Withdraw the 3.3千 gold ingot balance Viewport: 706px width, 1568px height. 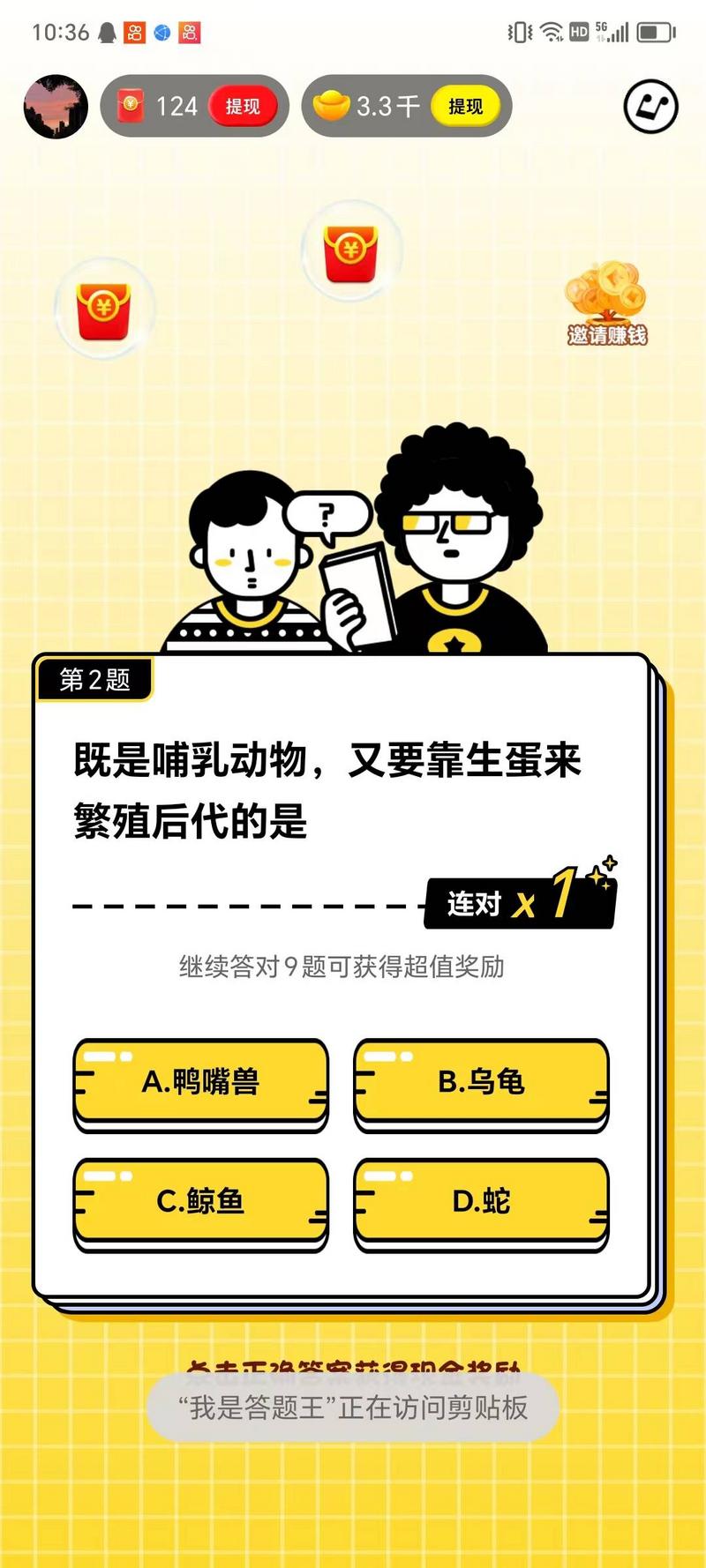pos(465,107)
